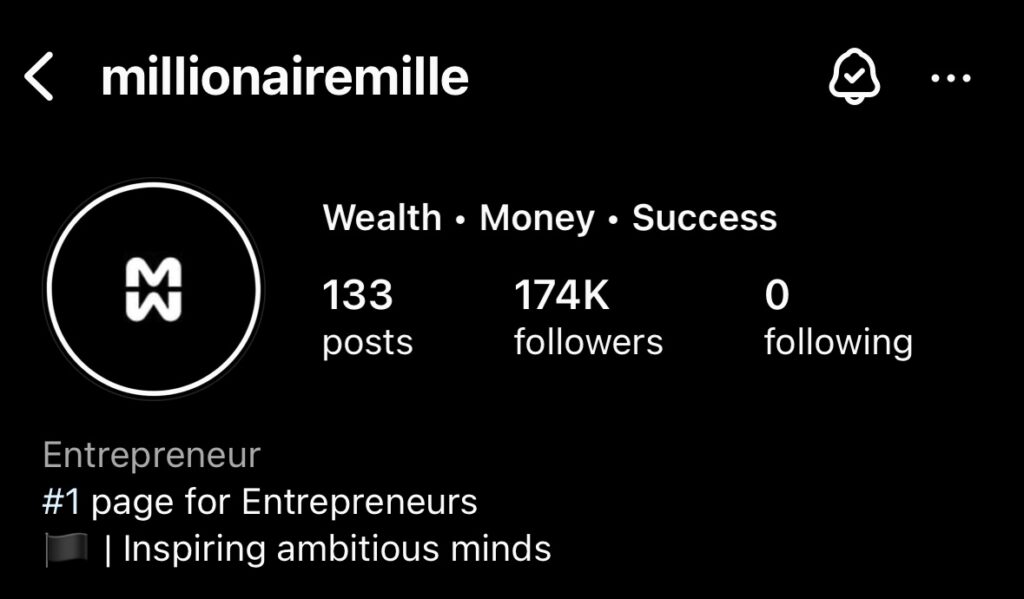Open the 174K followers list
This screenshot has width=1024, height=599.
[587, 318]
